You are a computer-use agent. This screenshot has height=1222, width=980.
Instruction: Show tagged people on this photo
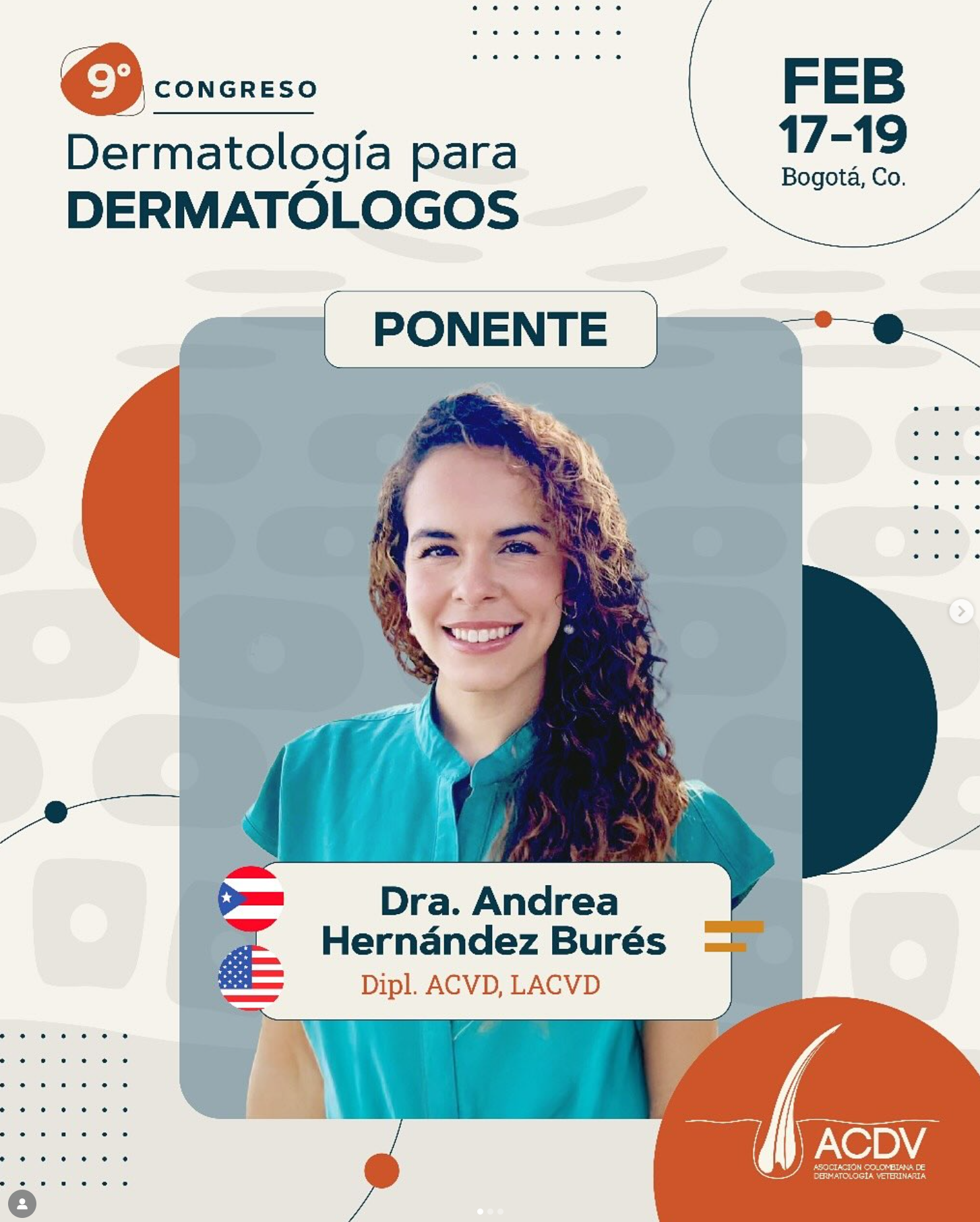pyautogui.click(x=22, y=1203)
